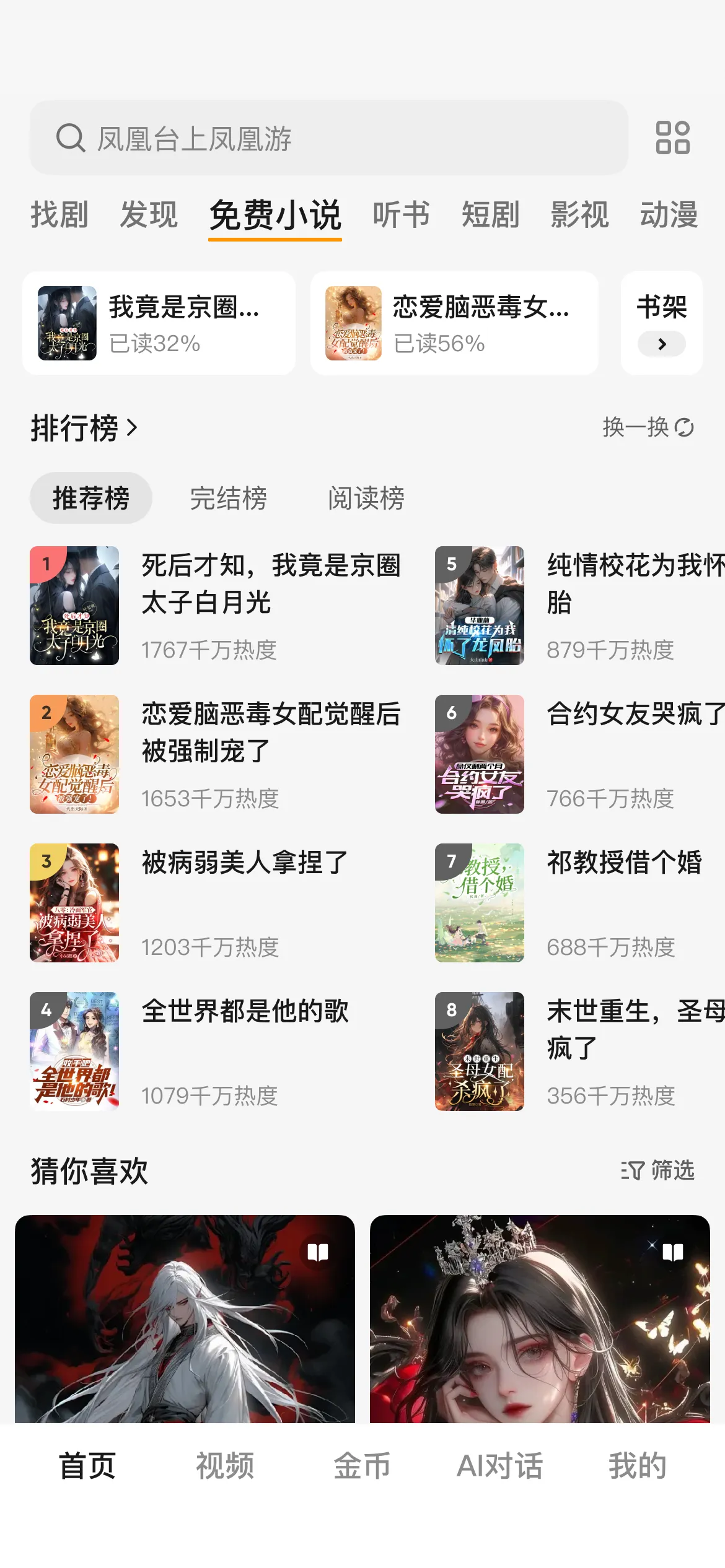Continue reading 我竟是京圈 at 32%

tap(159, 323)
